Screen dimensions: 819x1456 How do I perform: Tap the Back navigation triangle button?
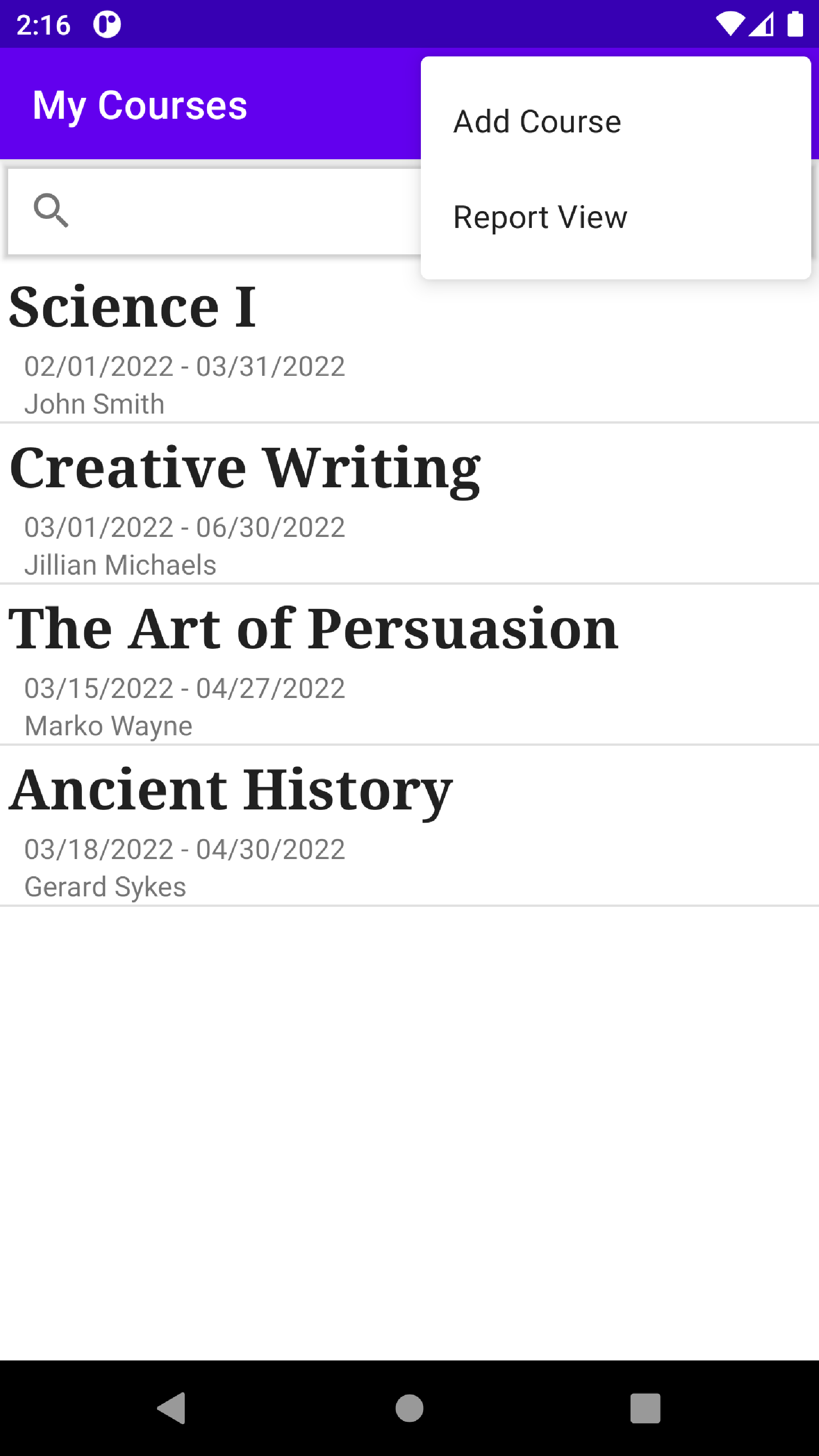click(x=172, y=1409)
